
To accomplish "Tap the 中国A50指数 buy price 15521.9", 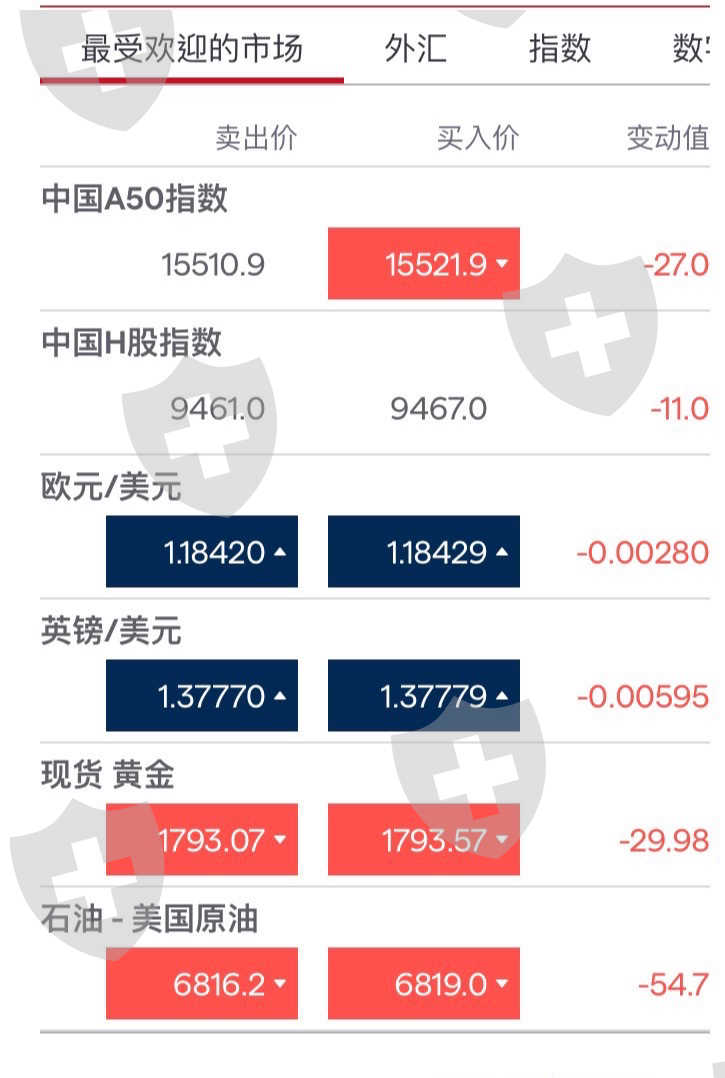I will click(423, 264).
